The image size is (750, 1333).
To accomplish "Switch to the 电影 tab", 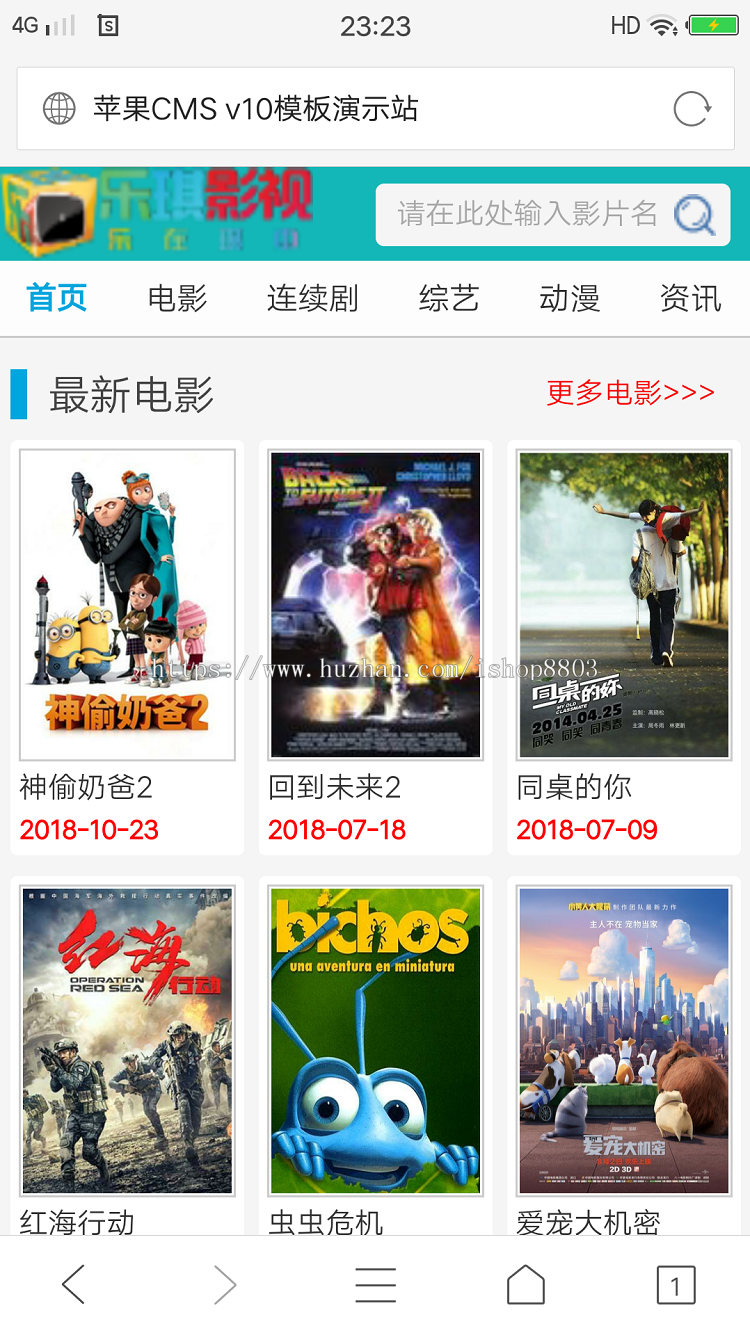I will (177, 298).
